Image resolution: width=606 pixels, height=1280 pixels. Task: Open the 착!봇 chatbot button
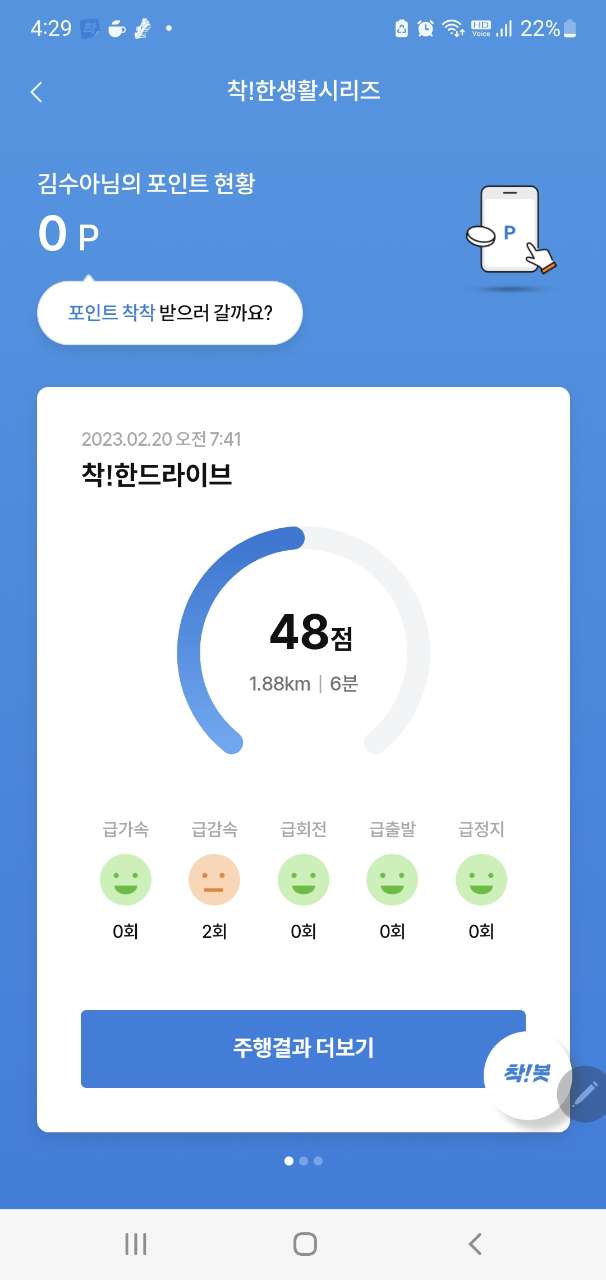pos(528,1075)
